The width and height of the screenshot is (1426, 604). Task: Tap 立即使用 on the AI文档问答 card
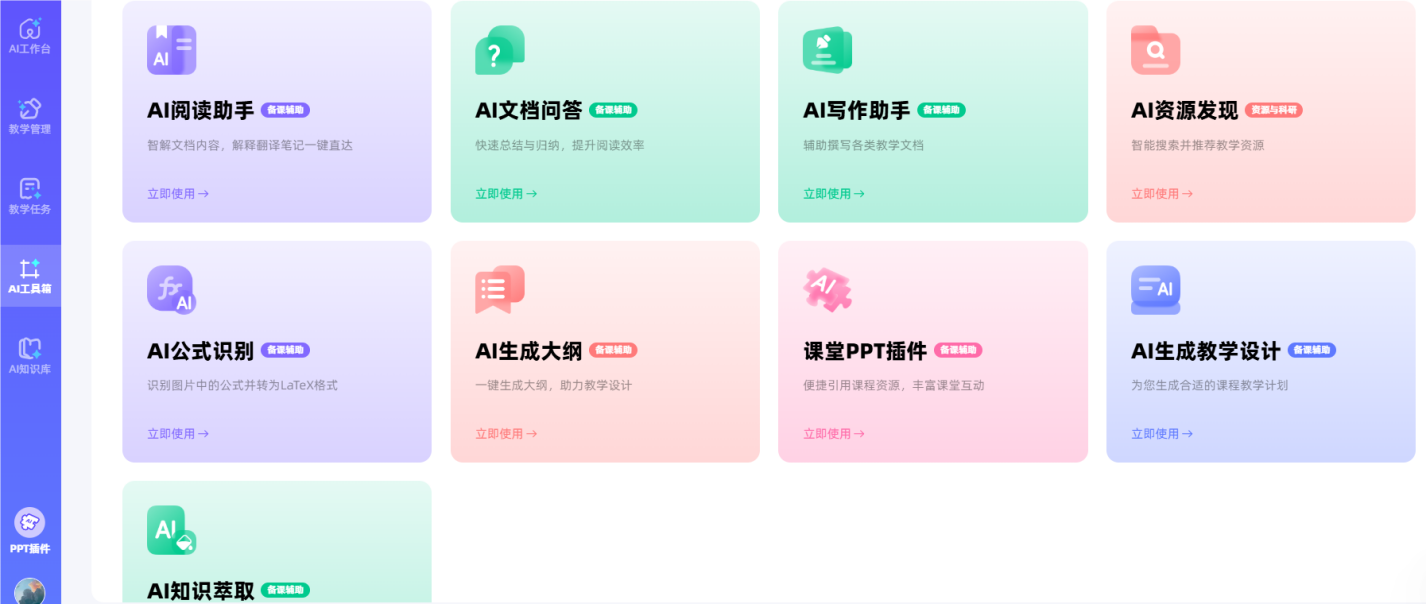pos(505,194)
